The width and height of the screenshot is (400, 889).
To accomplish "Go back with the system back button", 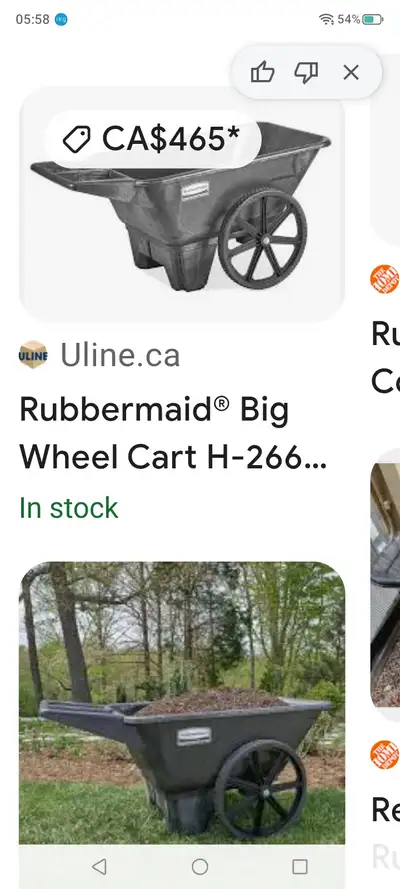I will click(x=99, y=866).
